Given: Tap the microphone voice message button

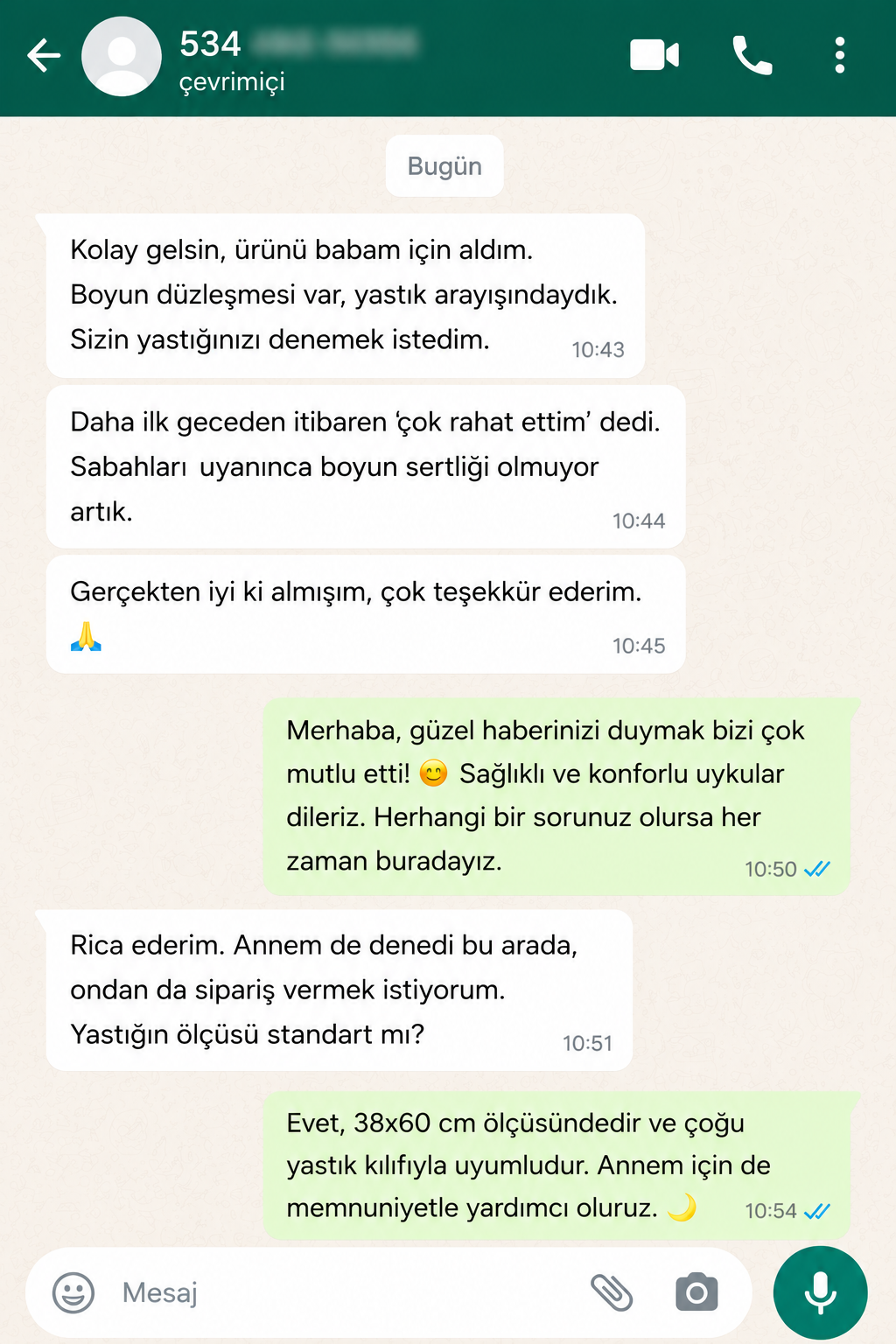Looking at the screenshot, I should tap(821, 1292).
